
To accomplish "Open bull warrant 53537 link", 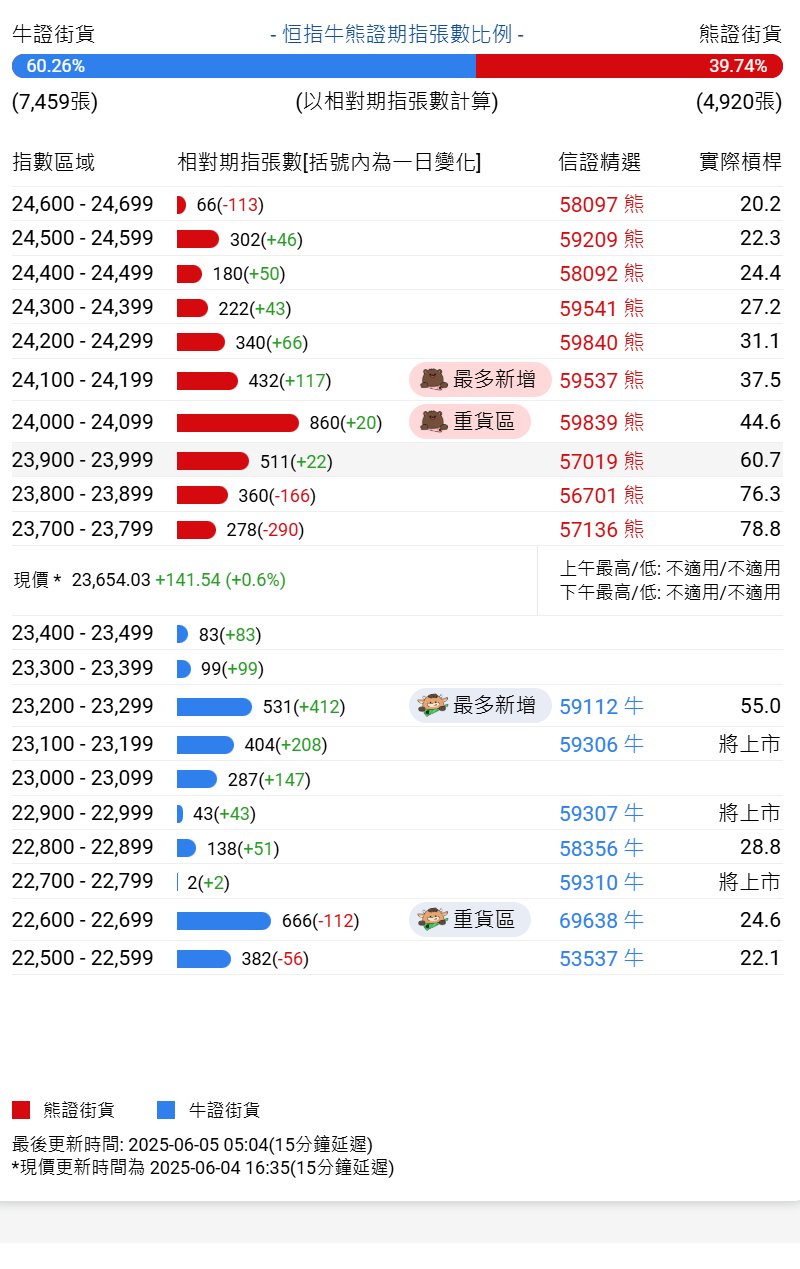I will coord(601,958).
